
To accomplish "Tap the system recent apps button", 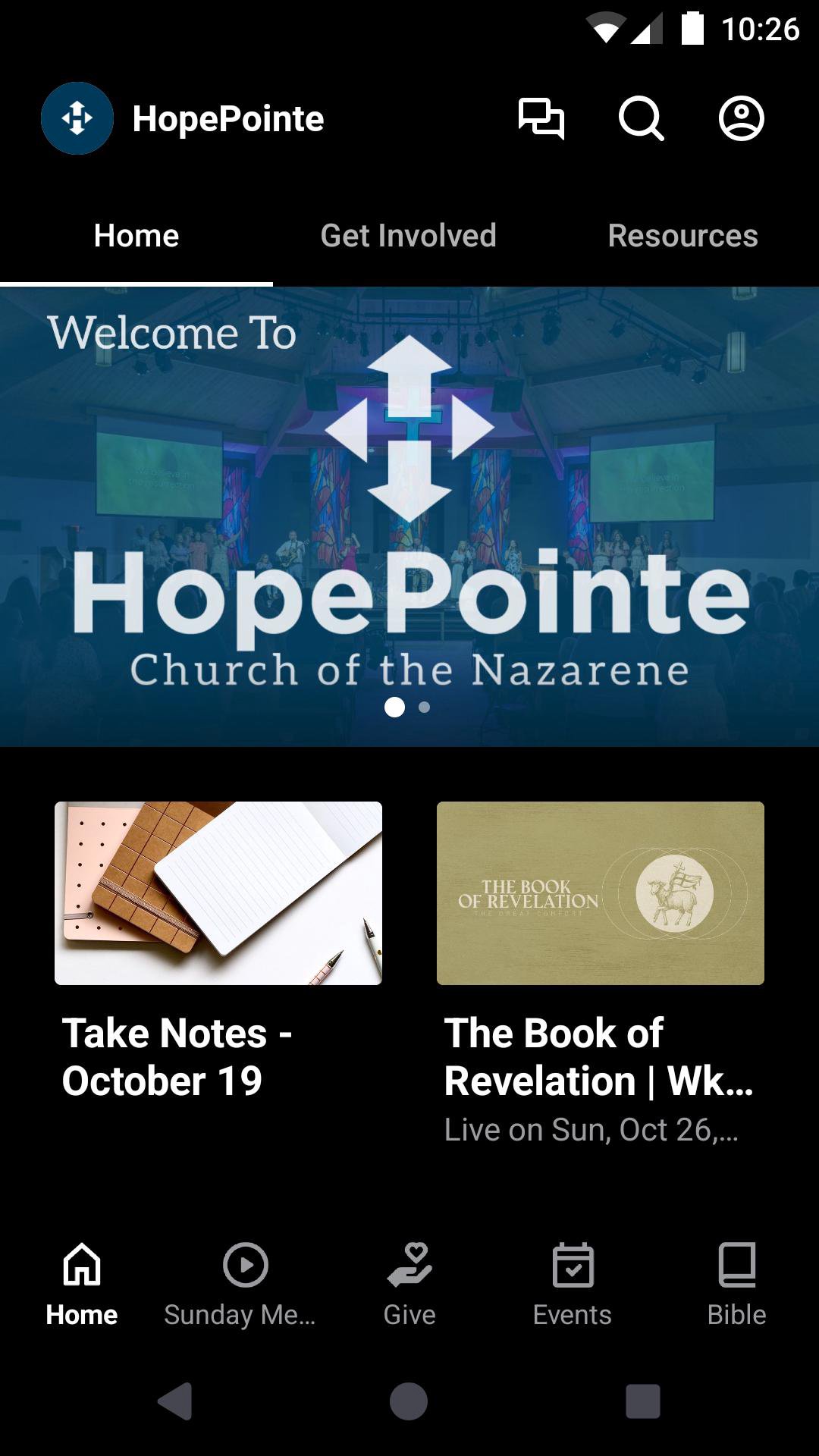I will (642, 1401).
